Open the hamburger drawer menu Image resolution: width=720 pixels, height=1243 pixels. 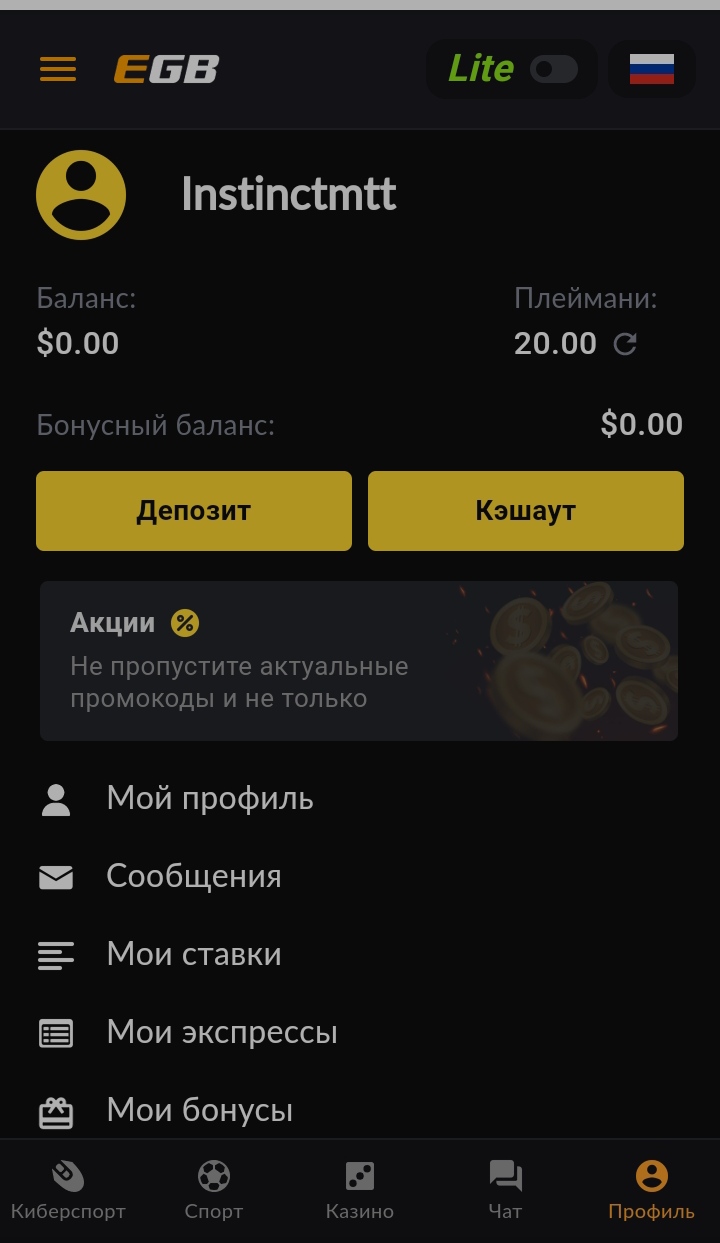(x=58, y=69)
